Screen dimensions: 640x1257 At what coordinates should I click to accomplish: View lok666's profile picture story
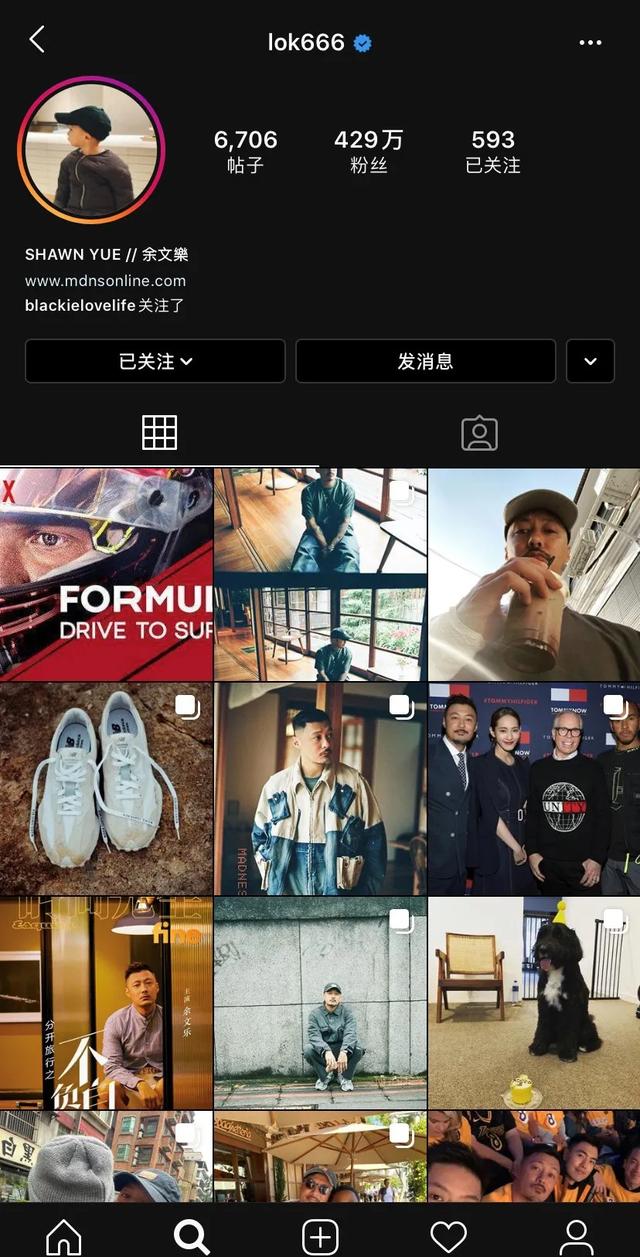click(x=91, y=150)
